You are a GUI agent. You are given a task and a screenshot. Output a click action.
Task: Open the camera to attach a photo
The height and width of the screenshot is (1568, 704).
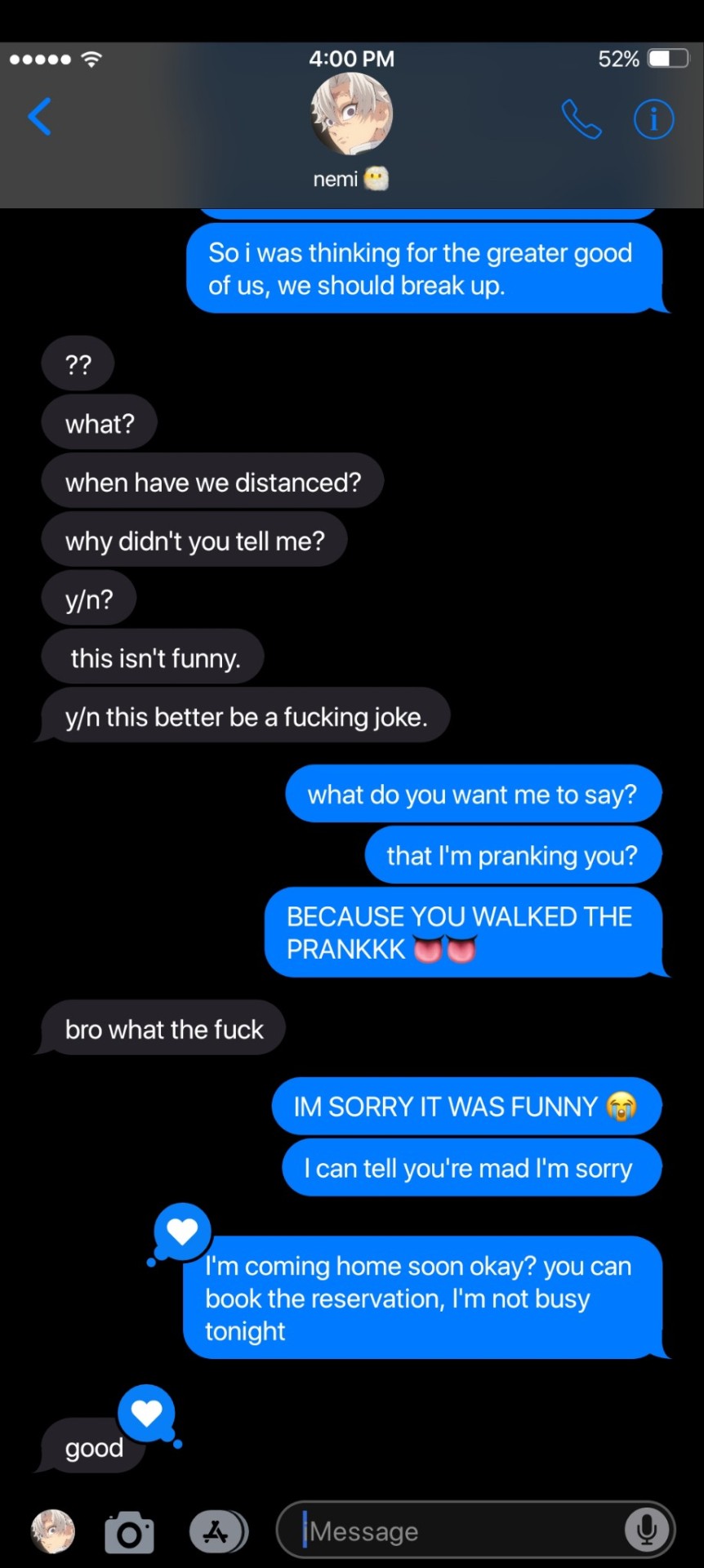(129, 1532)
